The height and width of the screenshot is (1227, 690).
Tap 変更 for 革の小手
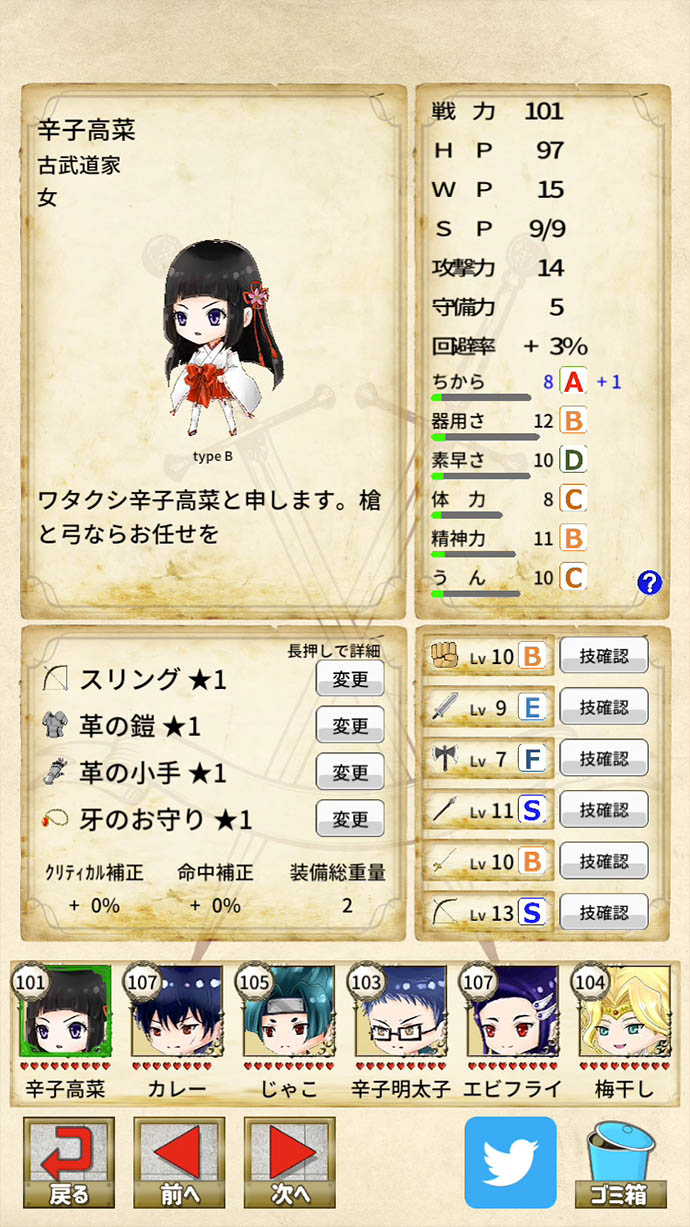click(350, 772)
